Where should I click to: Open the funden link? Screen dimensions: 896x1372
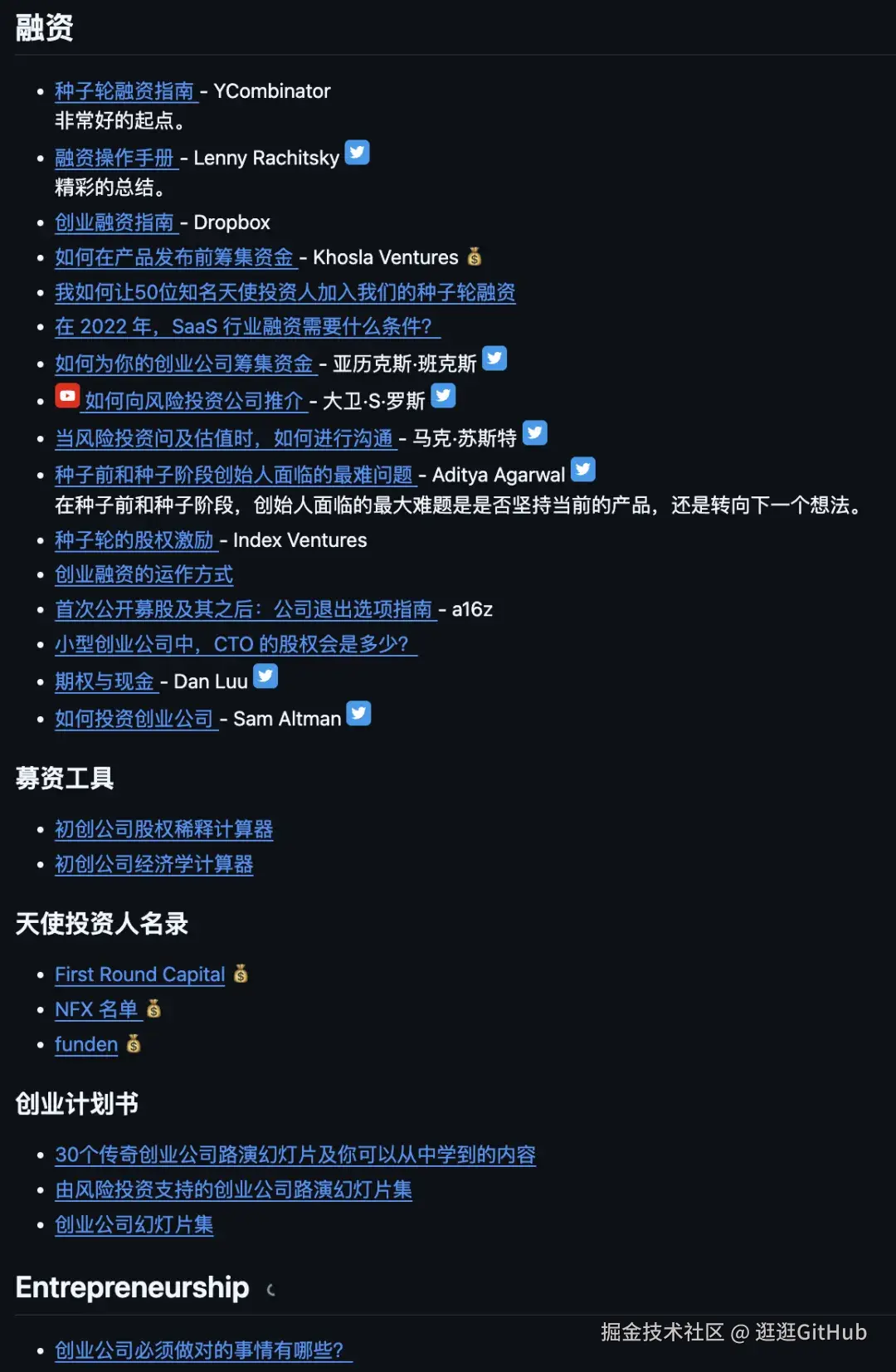[86, 1044]
